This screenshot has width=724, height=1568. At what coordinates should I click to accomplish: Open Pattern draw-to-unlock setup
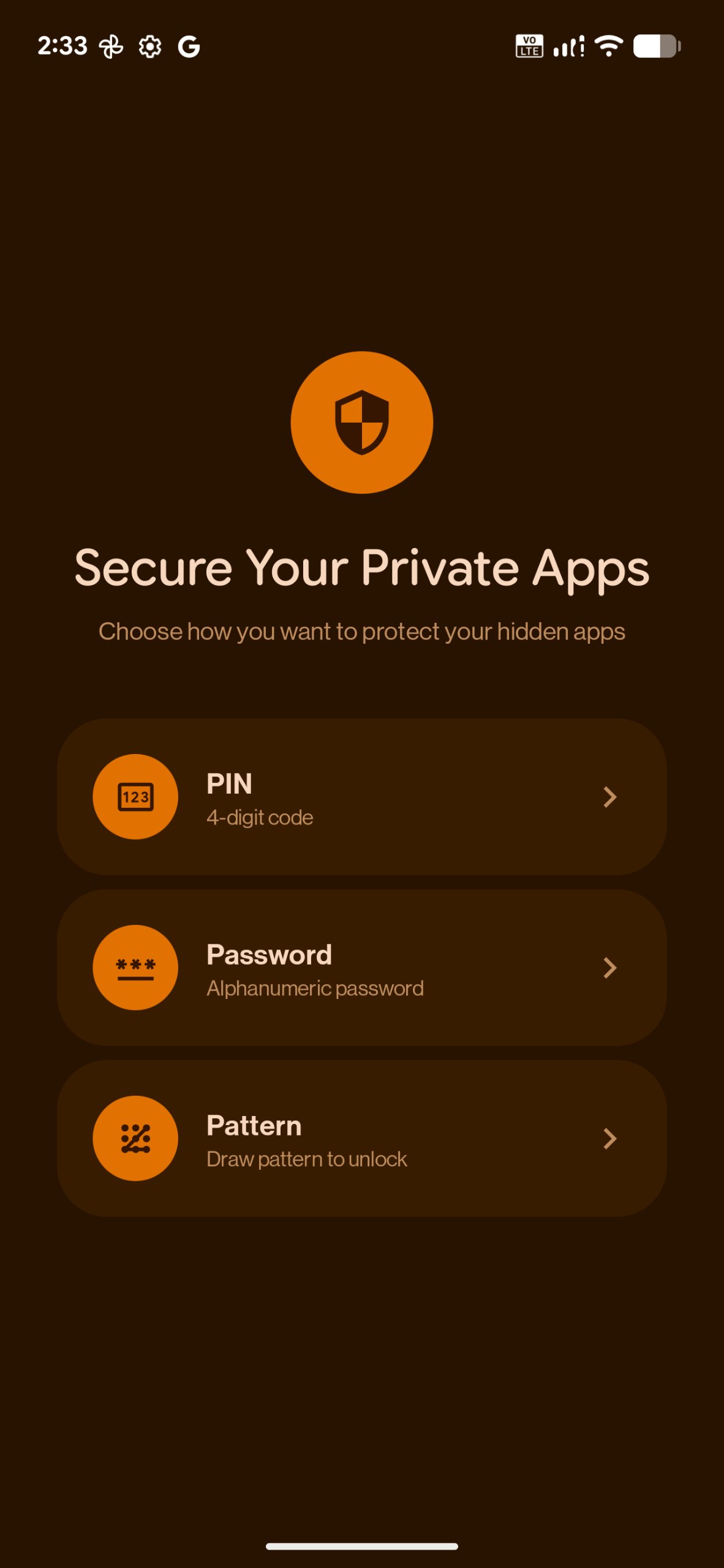coord(361,1138)
